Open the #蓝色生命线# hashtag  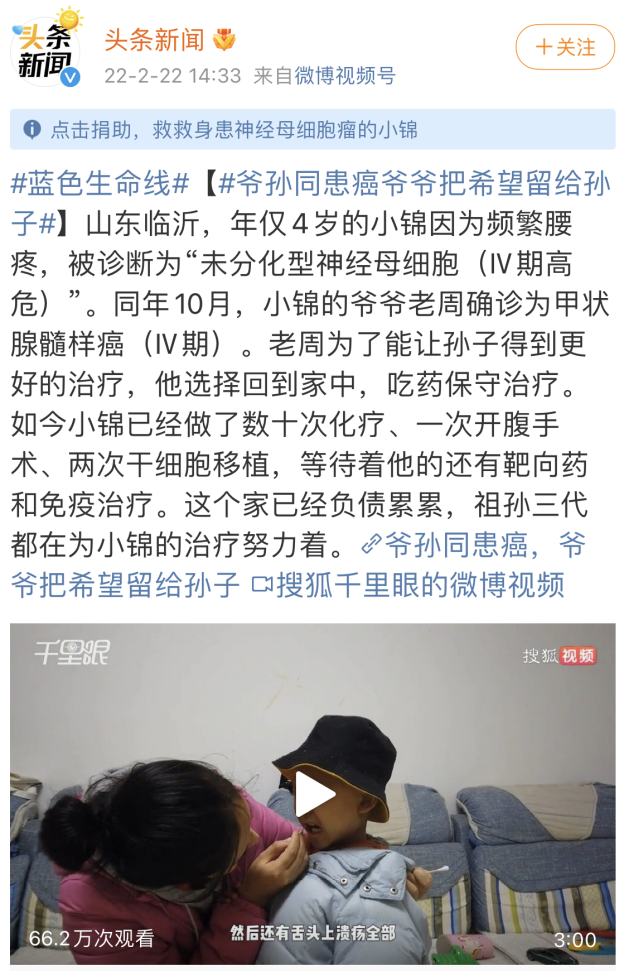point(100,183)
